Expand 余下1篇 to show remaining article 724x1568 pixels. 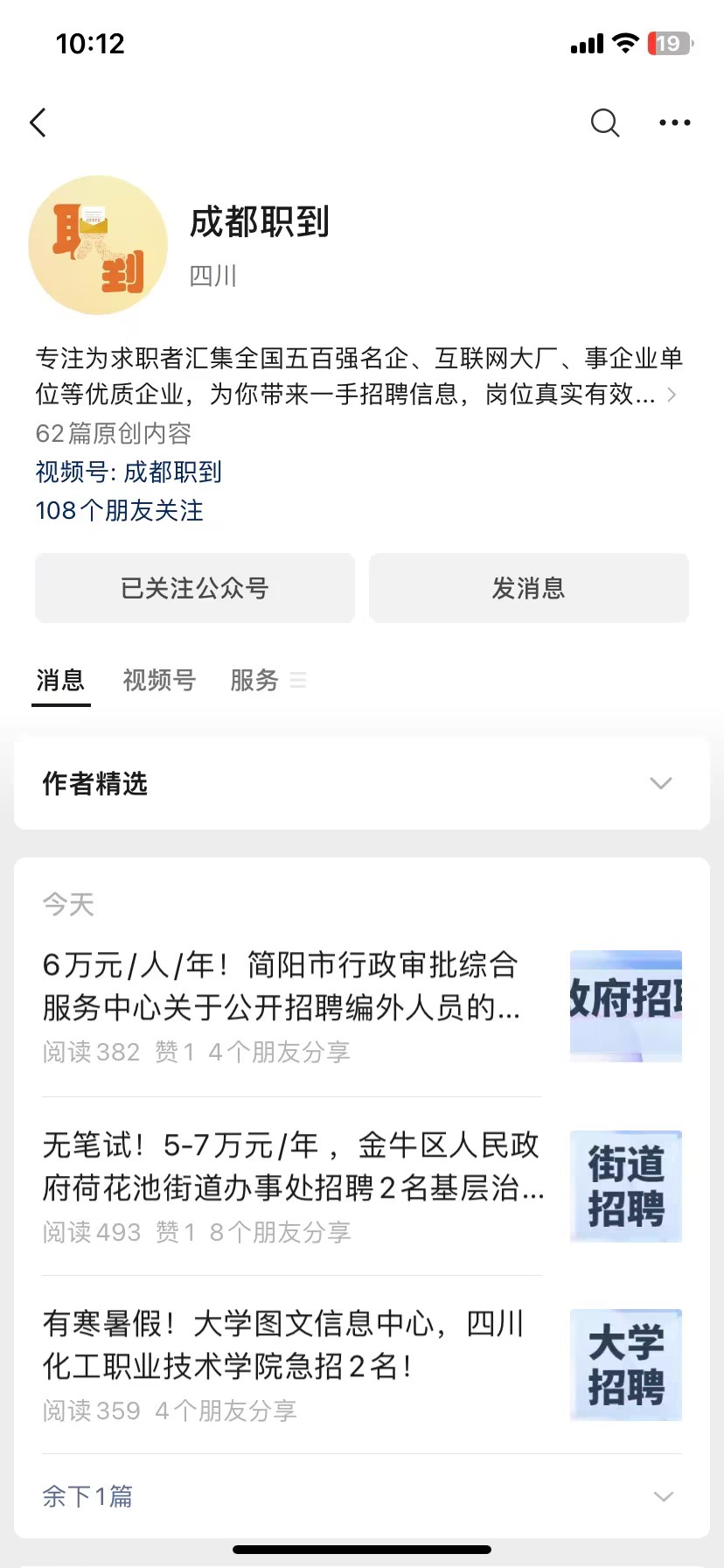coord(362,1496)
